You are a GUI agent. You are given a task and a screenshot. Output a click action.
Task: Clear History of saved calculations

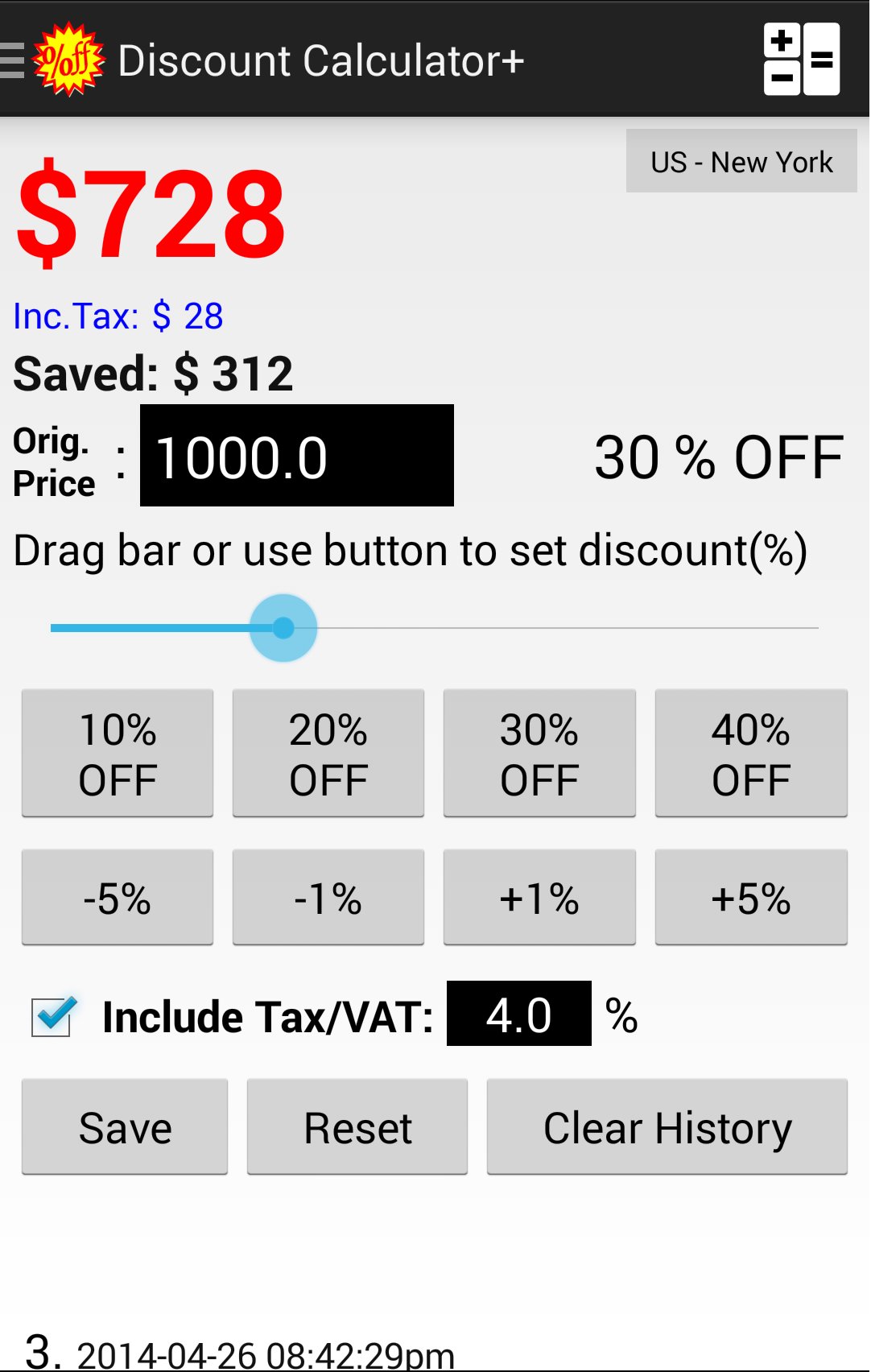667,1127
